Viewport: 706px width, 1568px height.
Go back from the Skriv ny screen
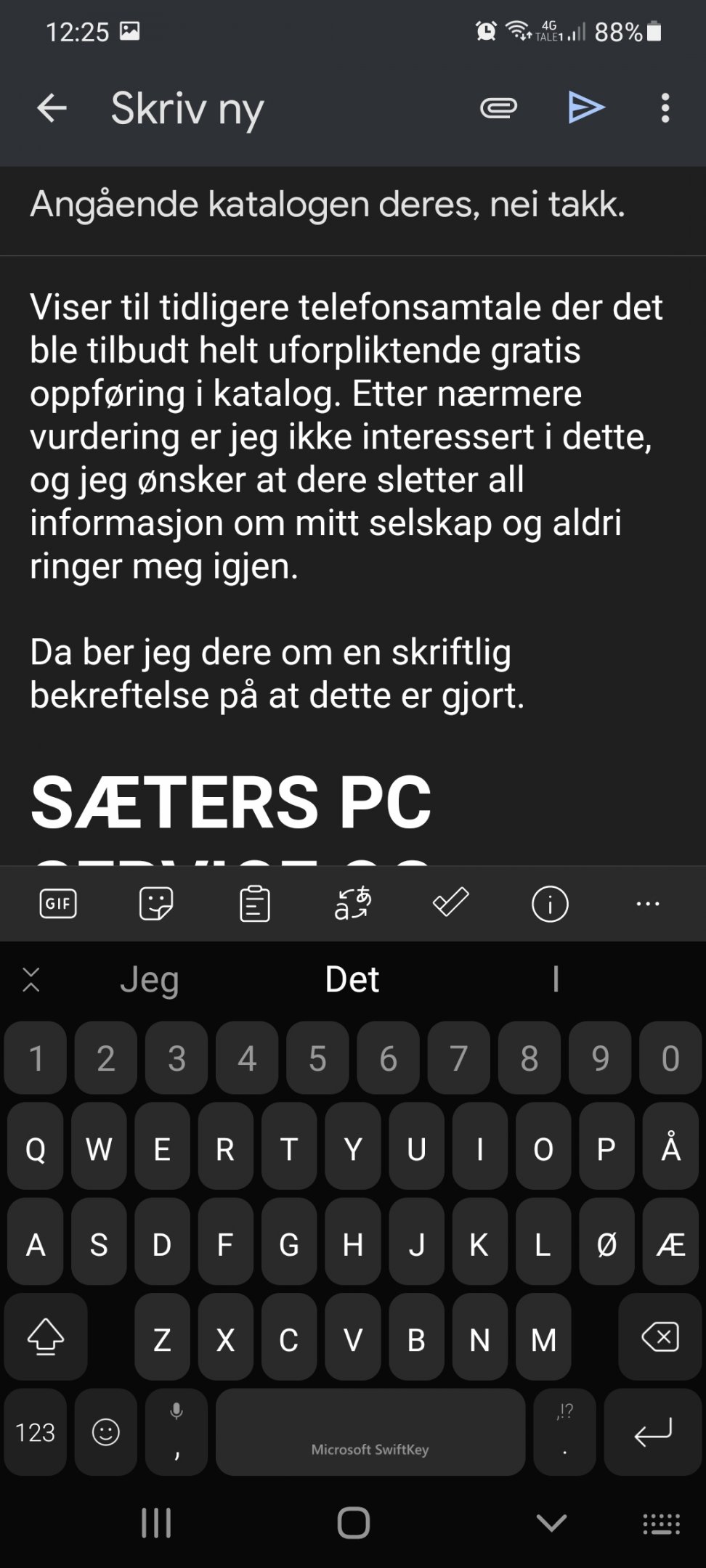click(x=52, y=109)
